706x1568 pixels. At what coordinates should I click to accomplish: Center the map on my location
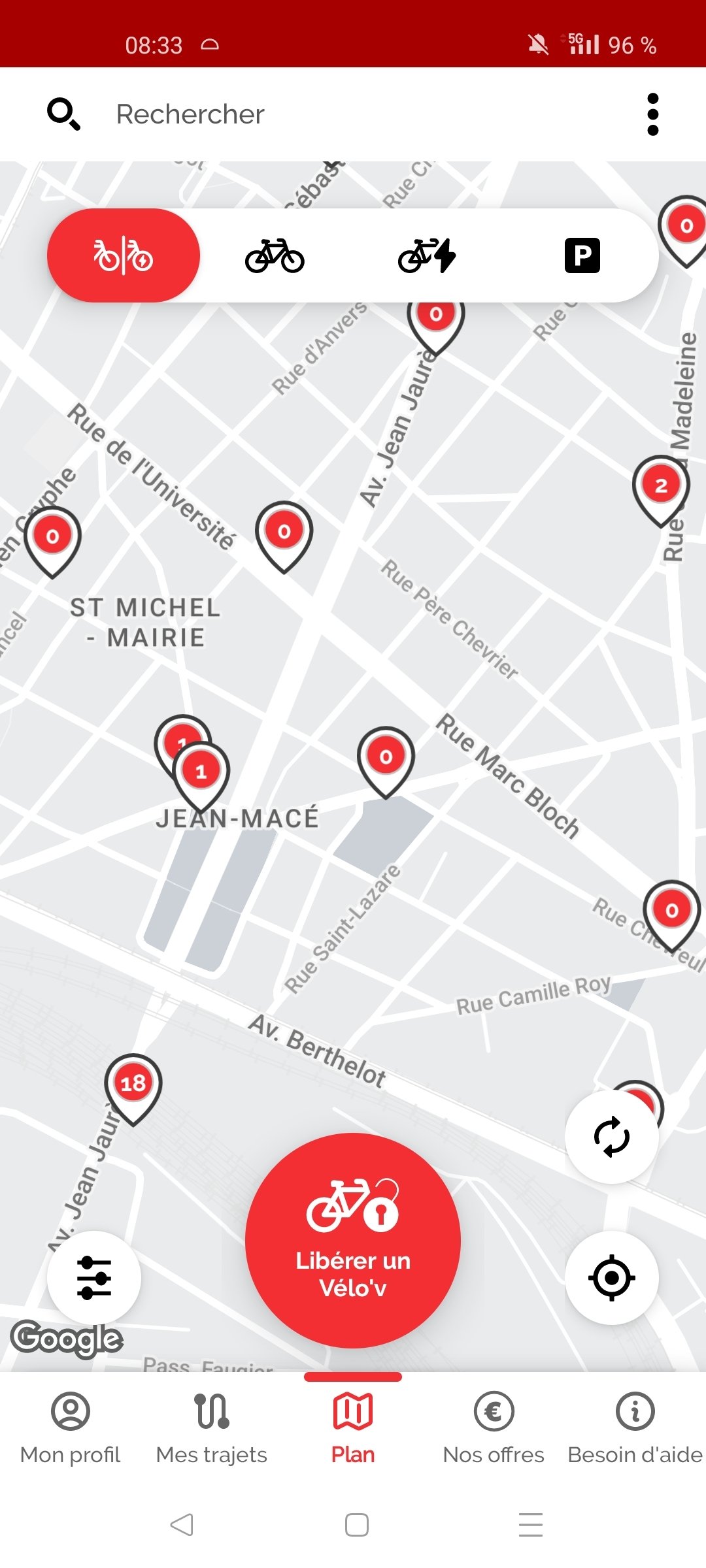[x=612, y=1277]
